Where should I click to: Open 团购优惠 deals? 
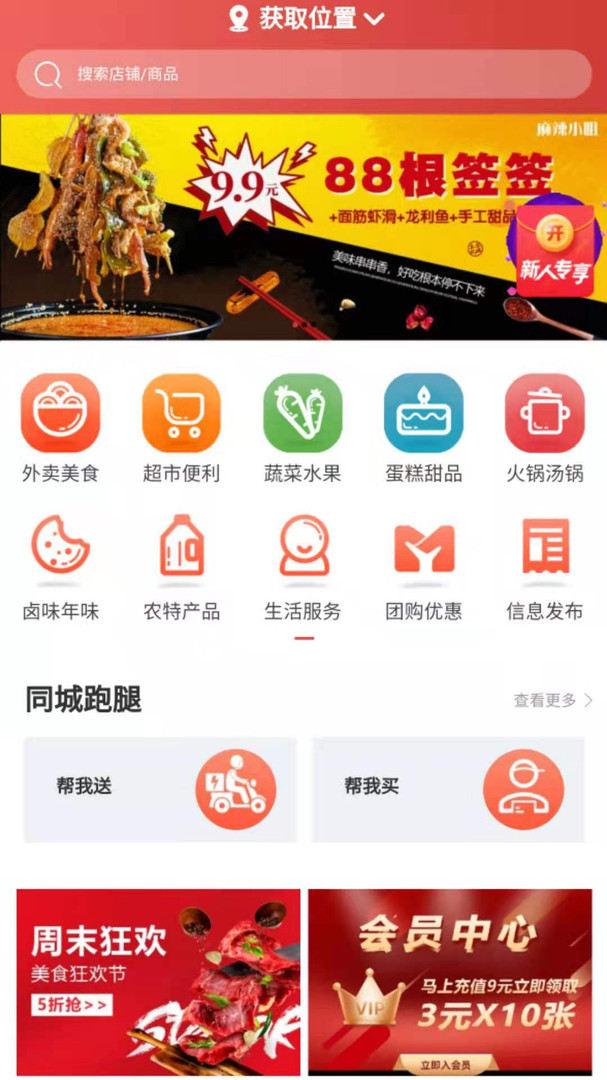point(424,566)
